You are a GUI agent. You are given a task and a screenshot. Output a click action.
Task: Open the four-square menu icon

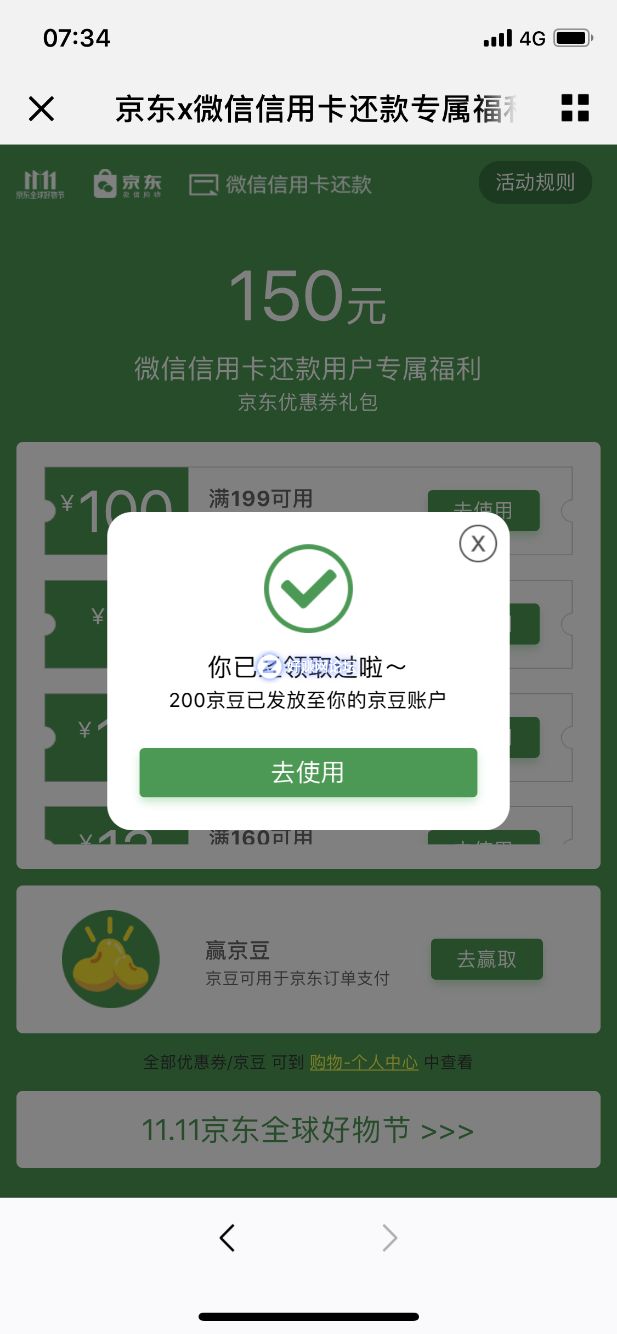pos(575,108)
